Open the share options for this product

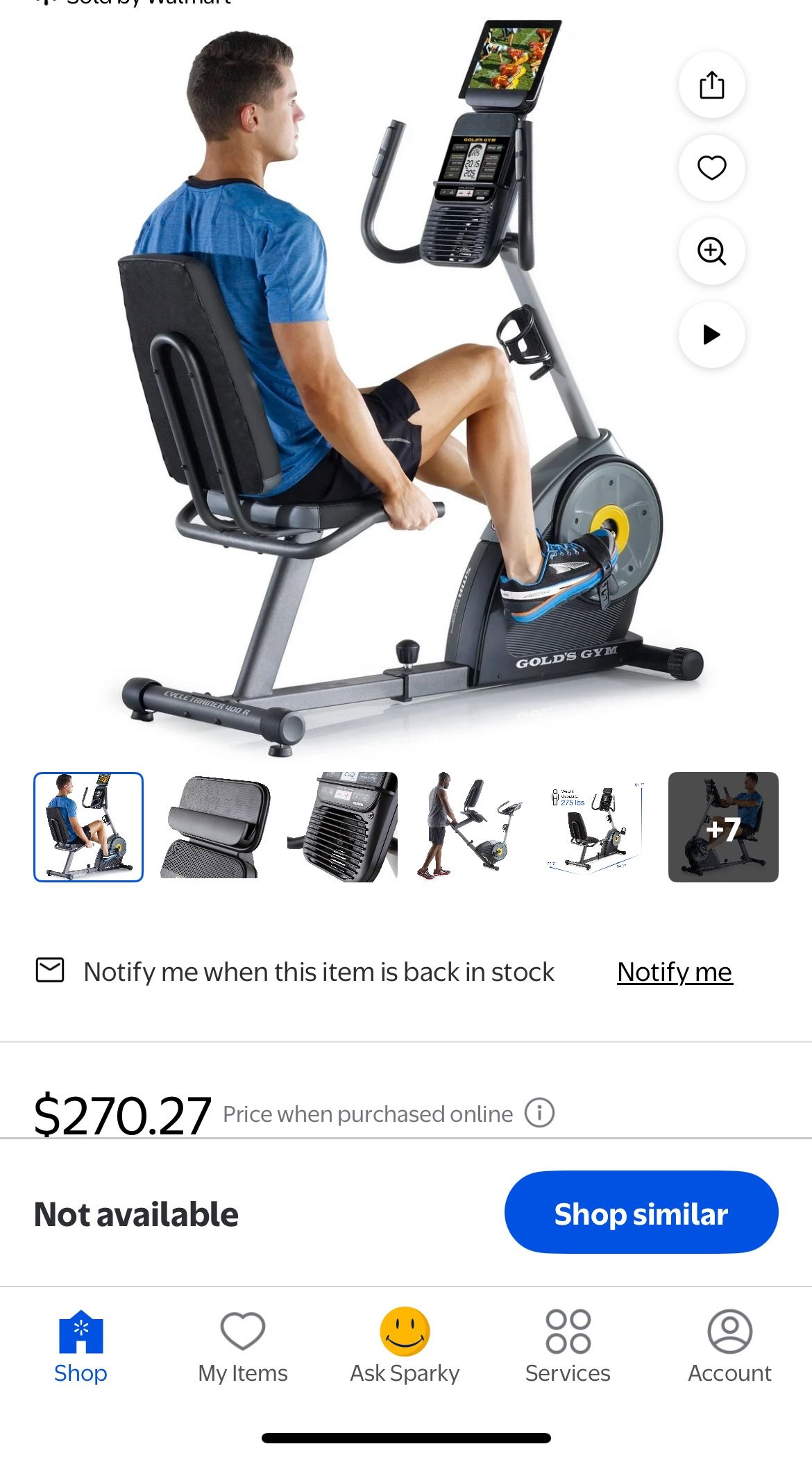tap(711, 85)
